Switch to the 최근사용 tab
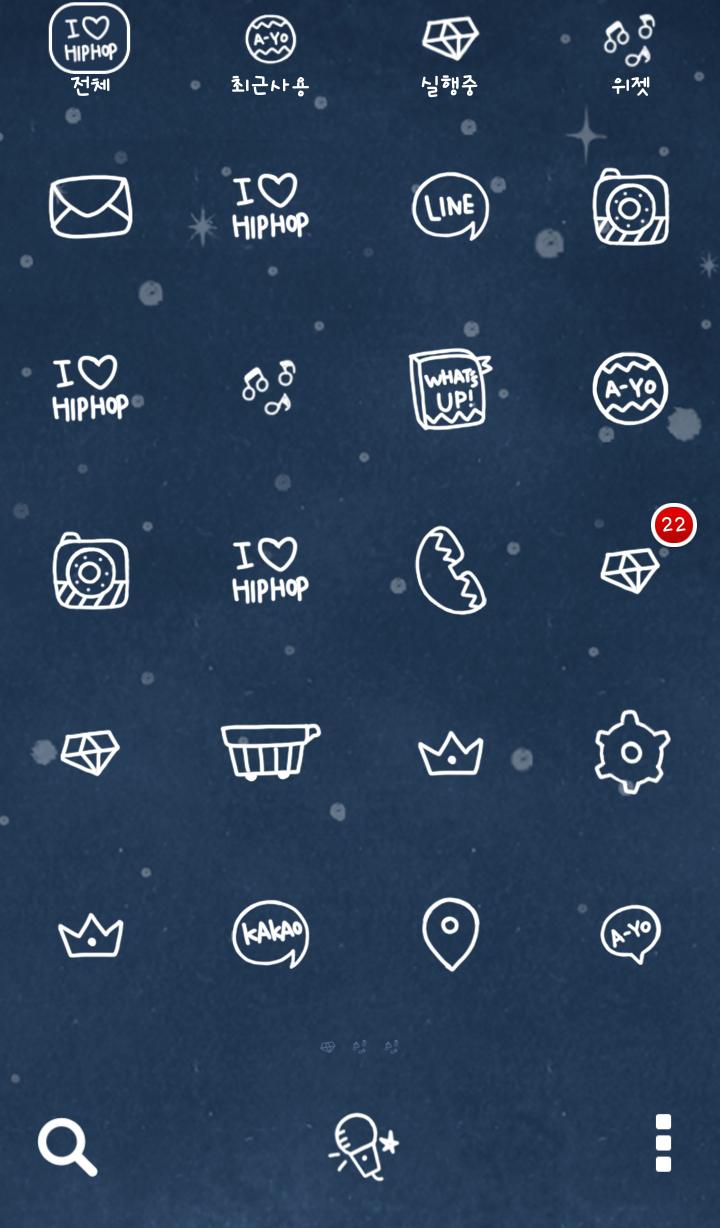 (x=270, y=52)
